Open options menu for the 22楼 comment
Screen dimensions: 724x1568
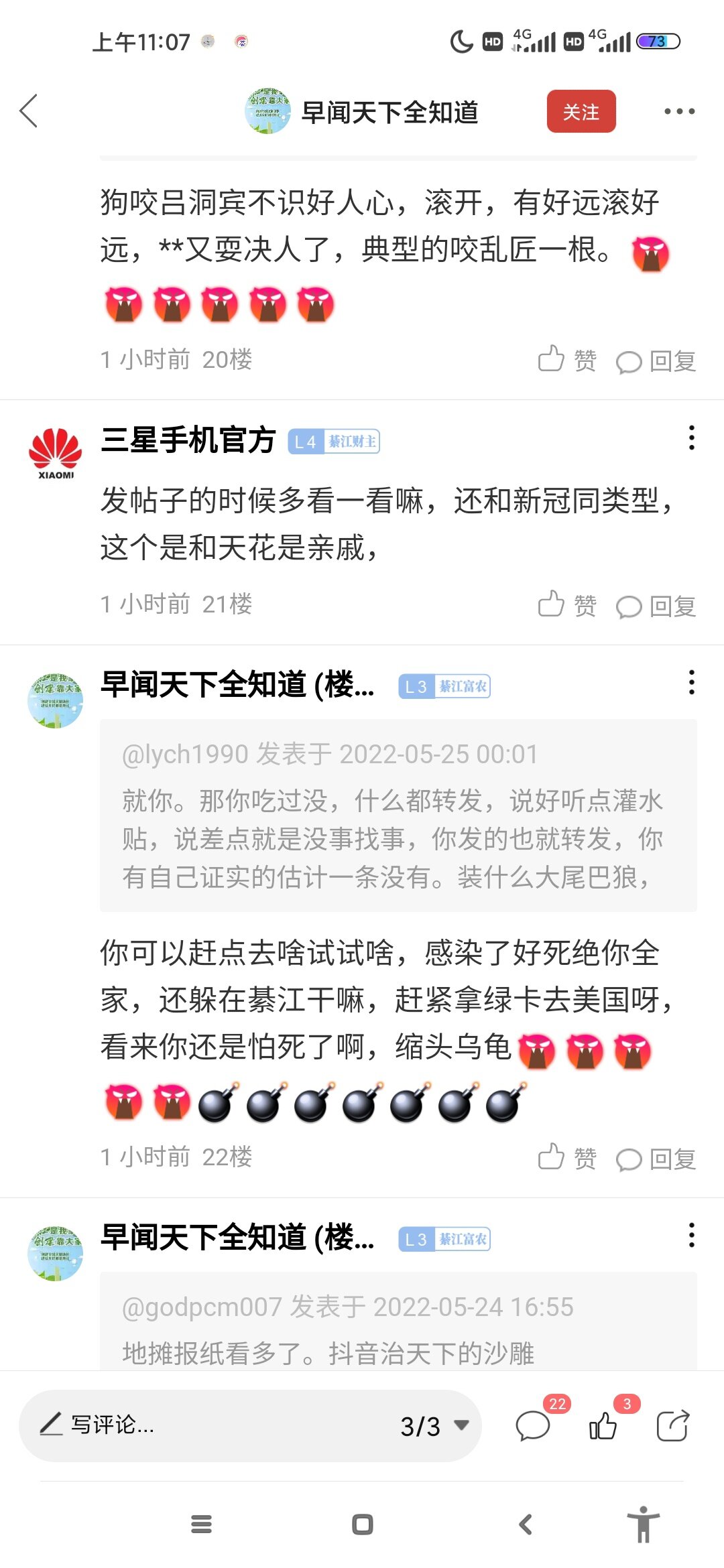click(691, 682)
